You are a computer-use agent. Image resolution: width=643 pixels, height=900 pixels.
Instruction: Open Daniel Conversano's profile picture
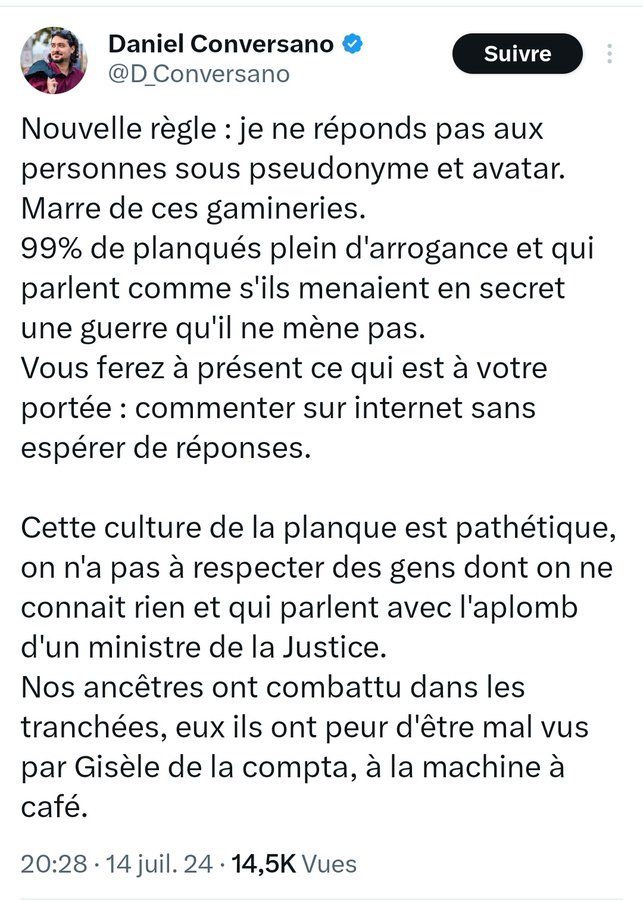click(x=54, y=60)
